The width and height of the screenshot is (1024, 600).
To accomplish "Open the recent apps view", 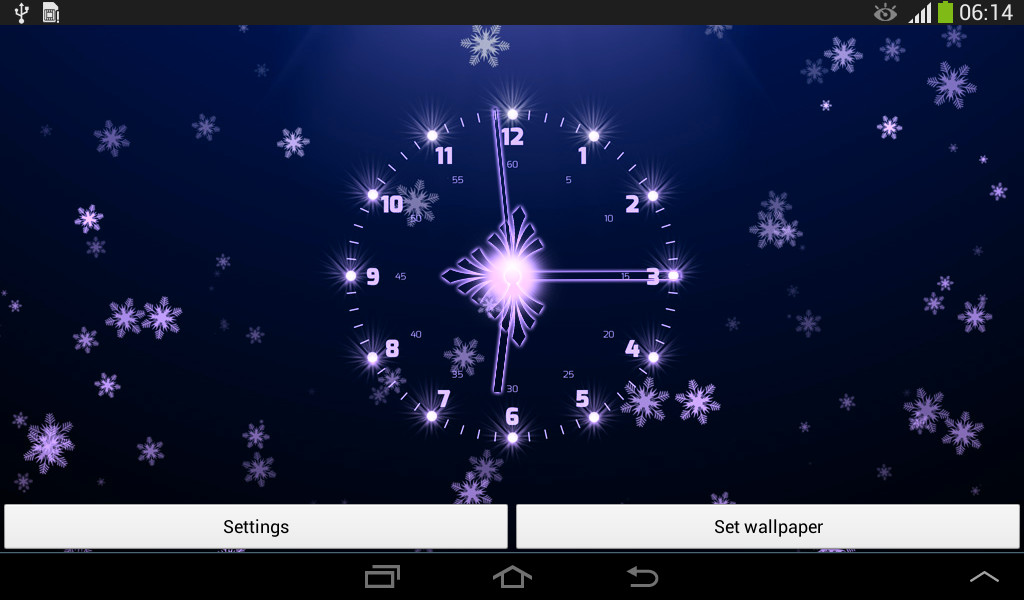I will [382, 577].
